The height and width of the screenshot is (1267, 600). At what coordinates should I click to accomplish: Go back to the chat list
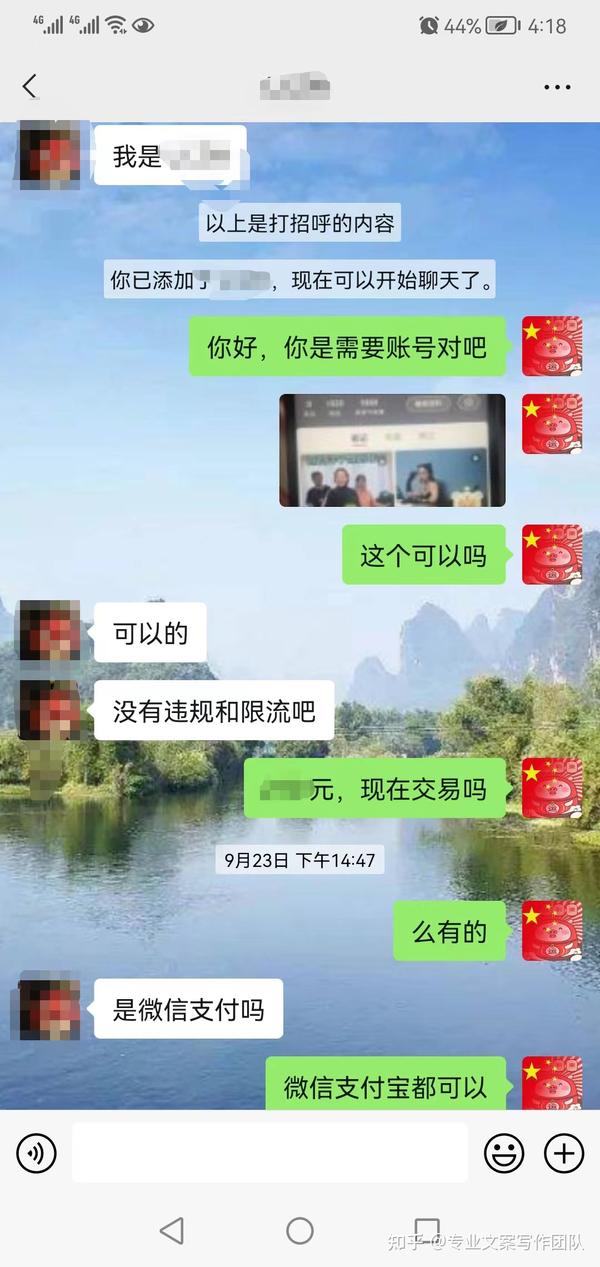coord(30,86)
